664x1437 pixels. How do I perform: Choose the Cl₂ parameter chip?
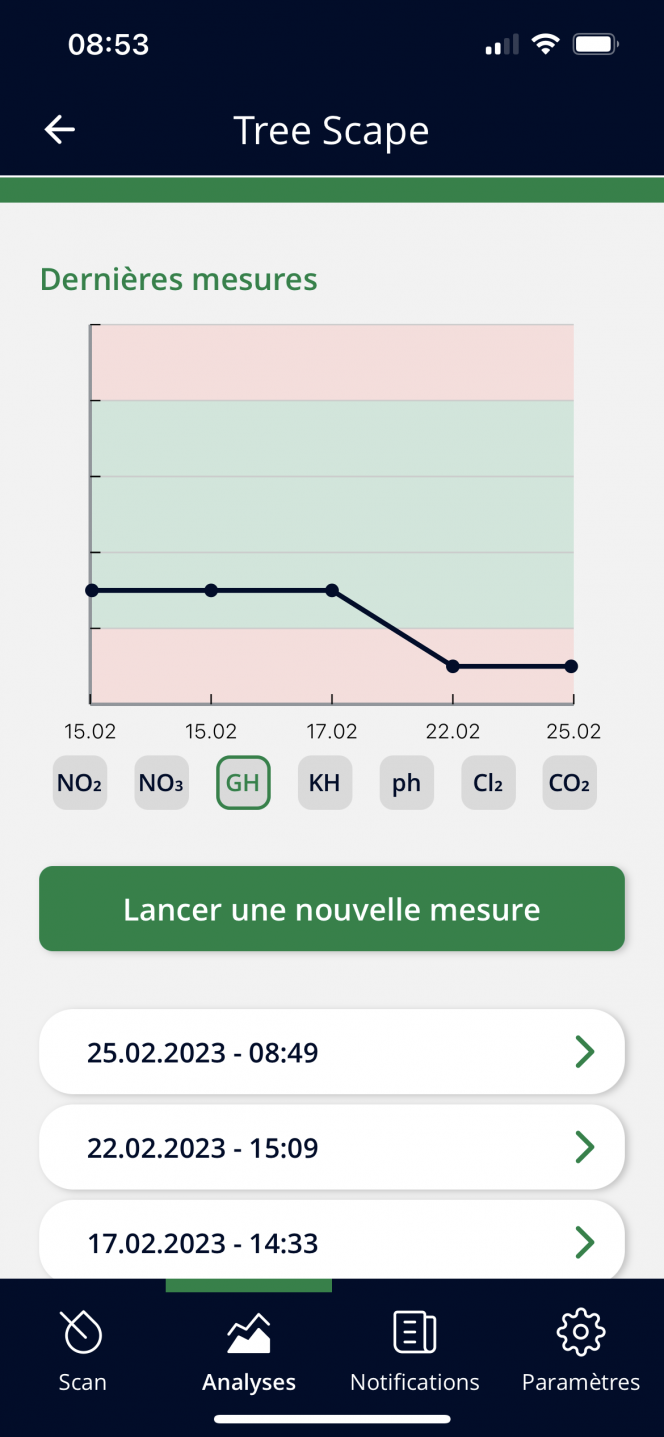(x=488, y=783)
